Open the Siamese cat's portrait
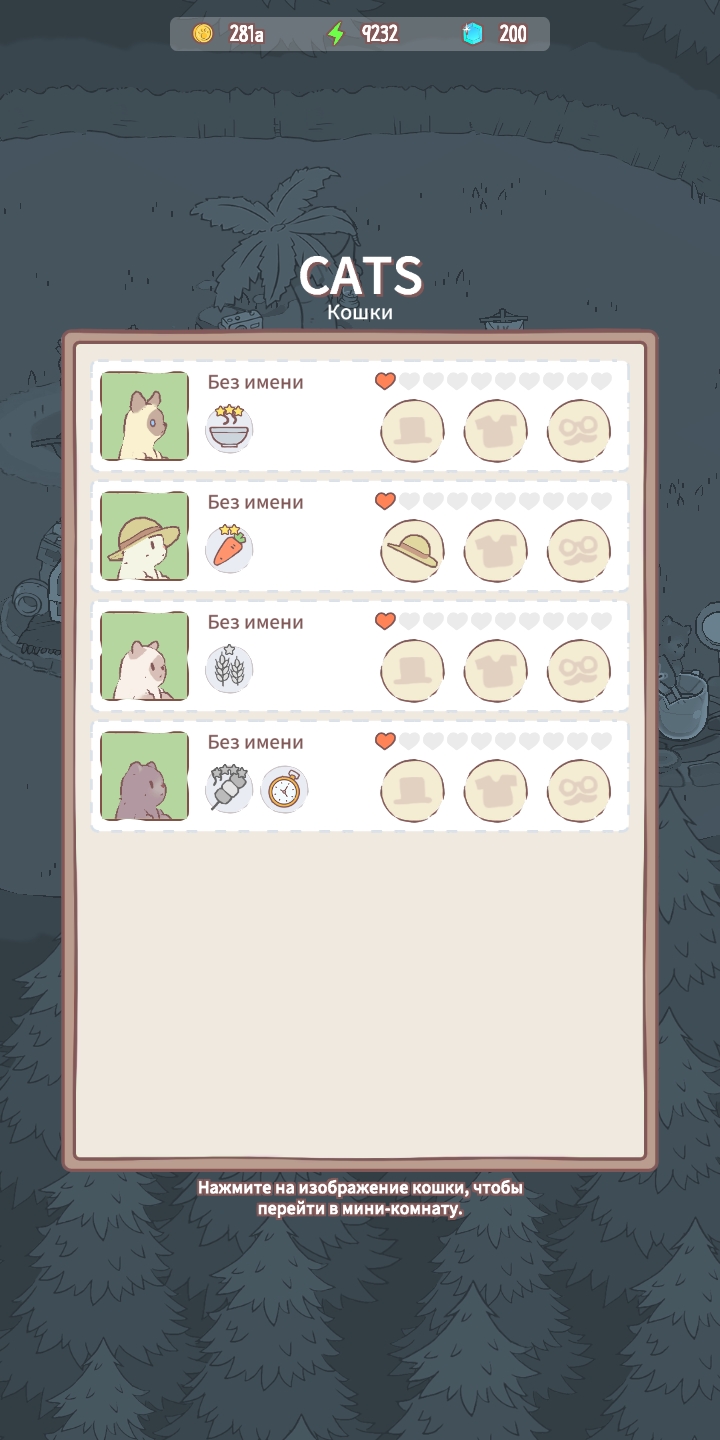The image size is (720, 1440). [145, 416]
